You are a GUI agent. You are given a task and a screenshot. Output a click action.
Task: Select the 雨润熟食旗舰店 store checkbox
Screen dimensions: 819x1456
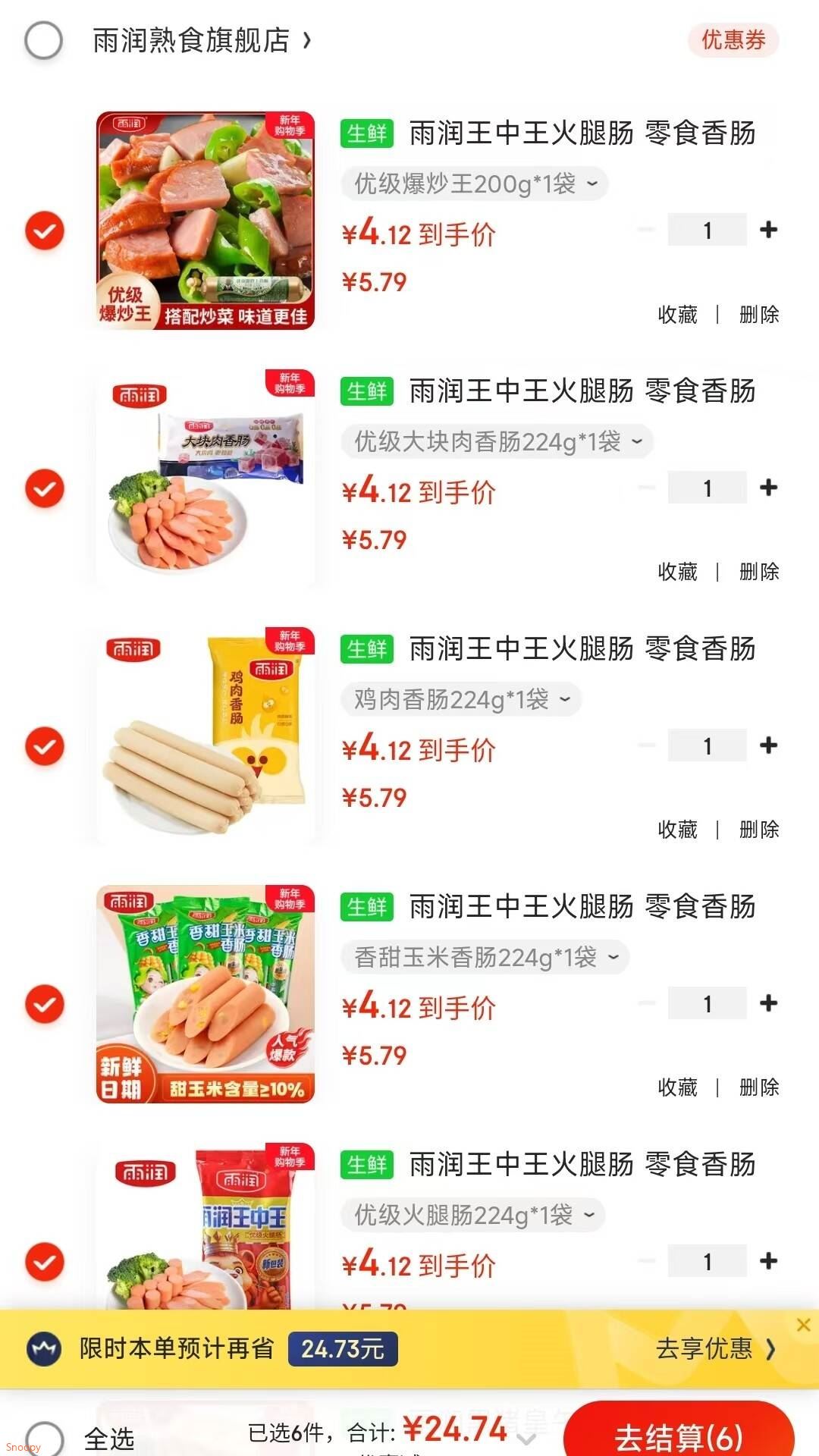click(44, 39)
